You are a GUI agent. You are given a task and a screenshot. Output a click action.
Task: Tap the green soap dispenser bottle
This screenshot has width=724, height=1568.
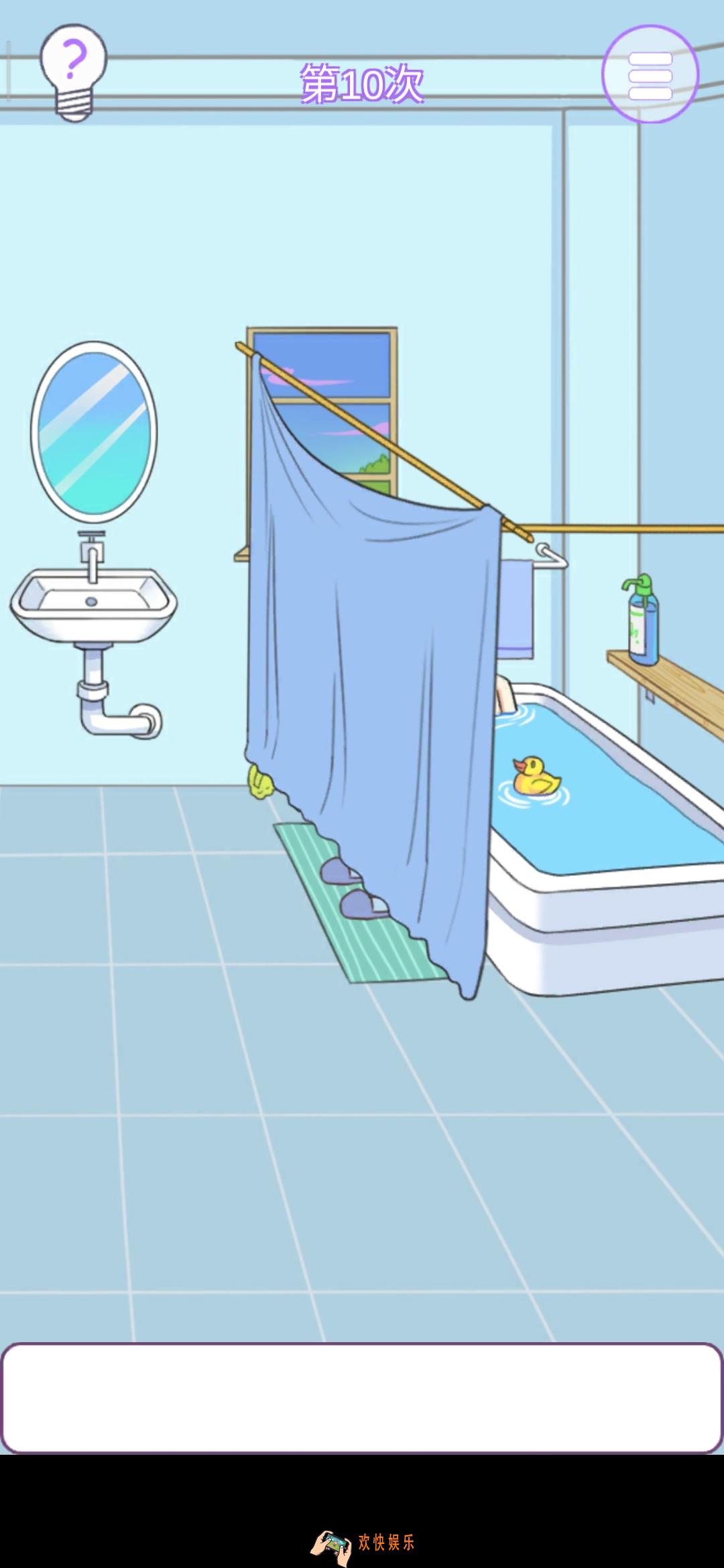coord(643,622)
